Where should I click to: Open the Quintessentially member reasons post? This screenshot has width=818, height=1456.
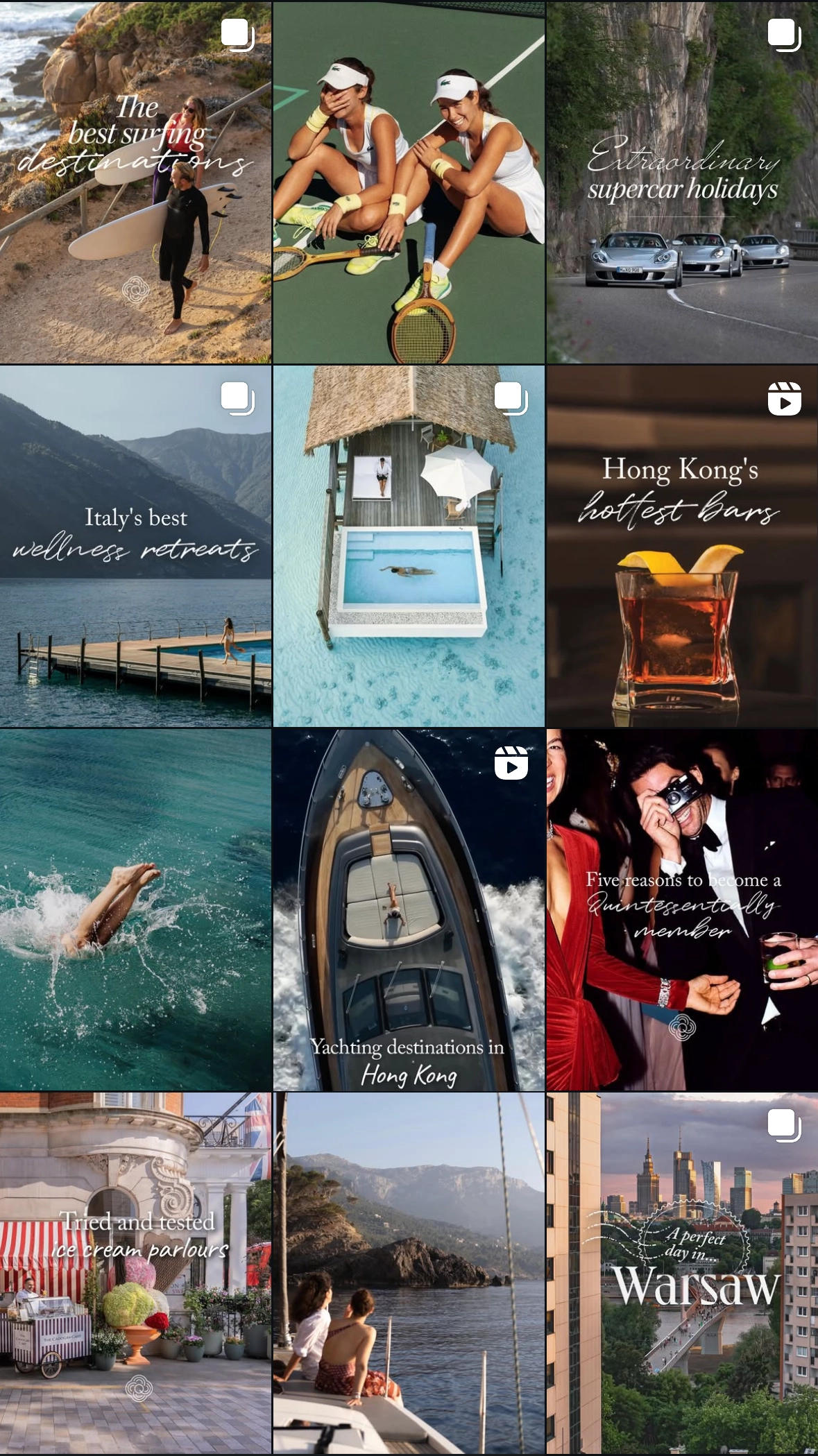pos(682,909)
